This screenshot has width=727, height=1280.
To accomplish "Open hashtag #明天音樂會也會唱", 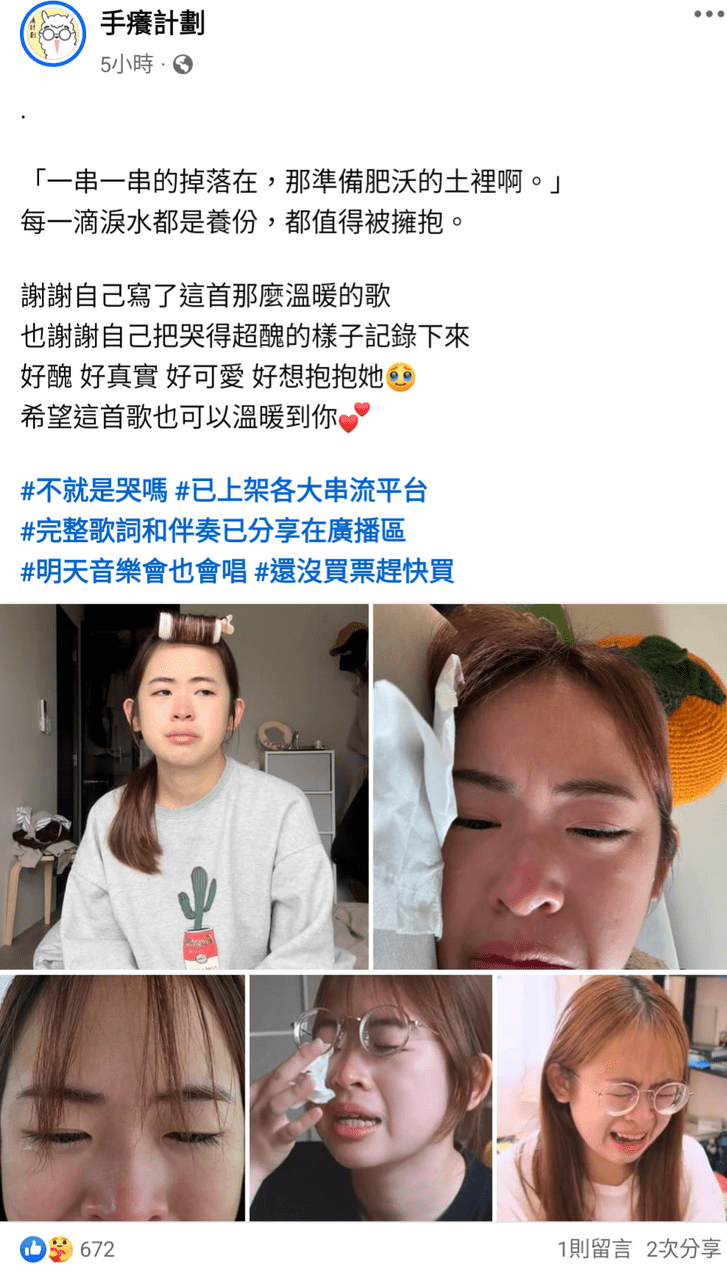I will pos(133,571).
